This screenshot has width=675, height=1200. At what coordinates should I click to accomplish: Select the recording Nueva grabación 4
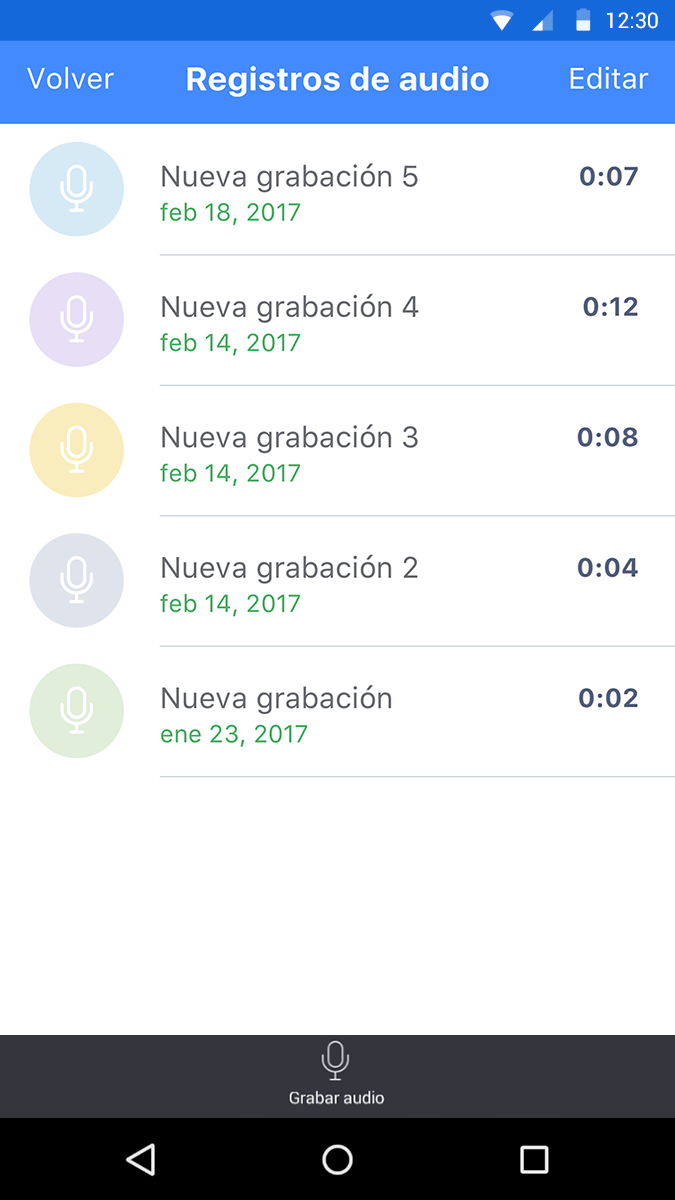point(337,320)
